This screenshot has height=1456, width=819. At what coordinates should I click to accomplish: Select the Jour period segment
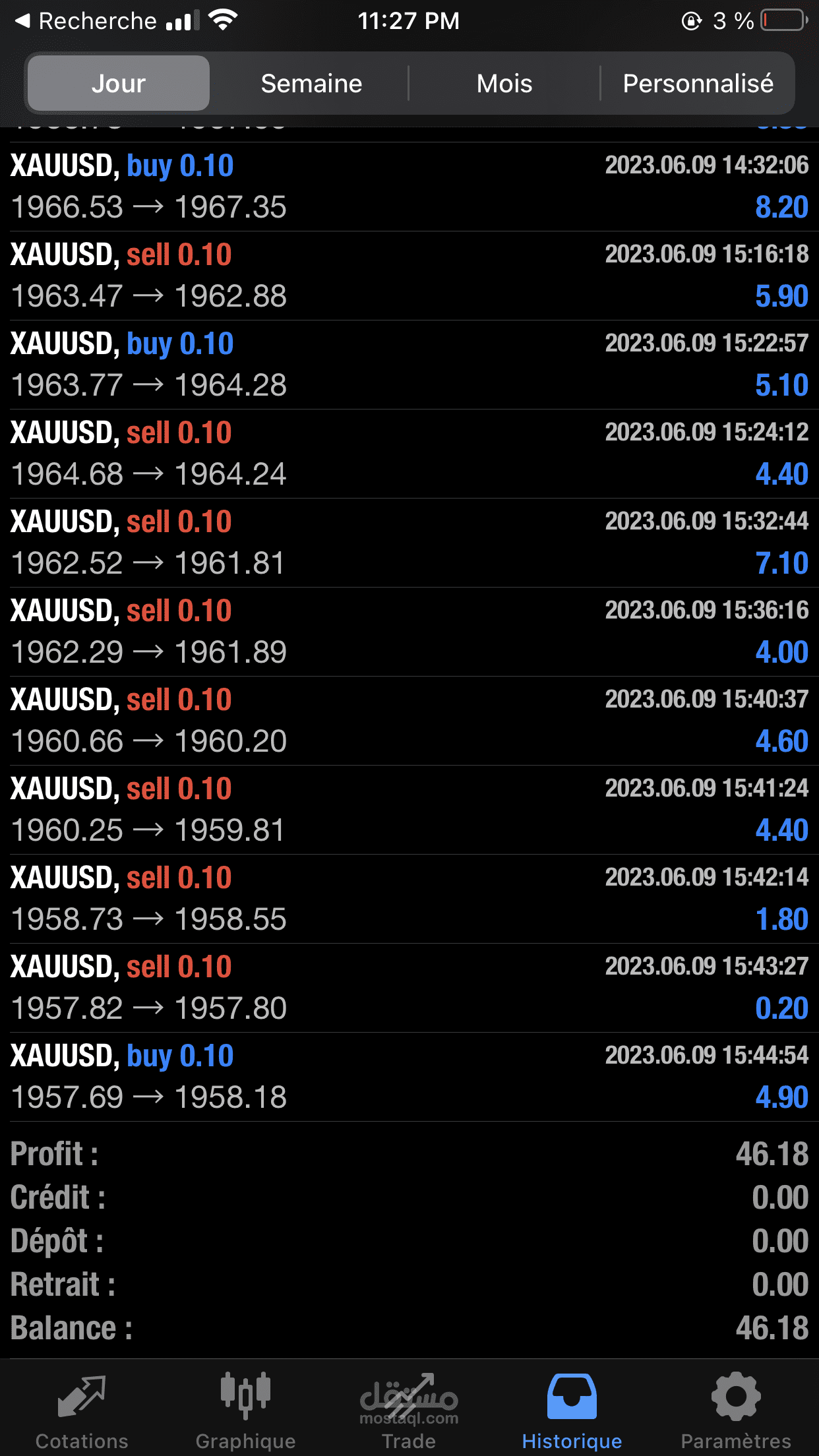(119, 83)
